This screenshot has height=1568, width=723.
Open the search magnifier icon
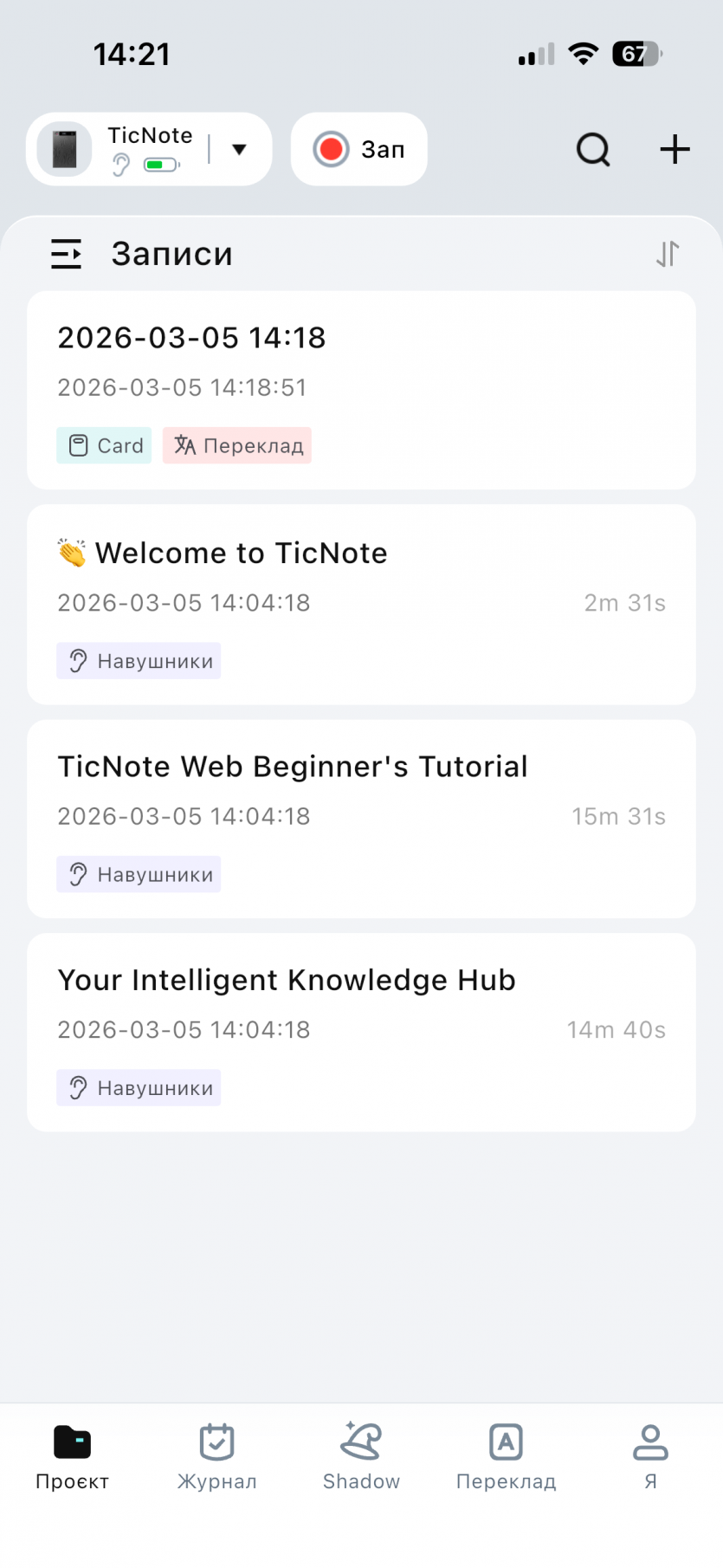tap(593, 150)
